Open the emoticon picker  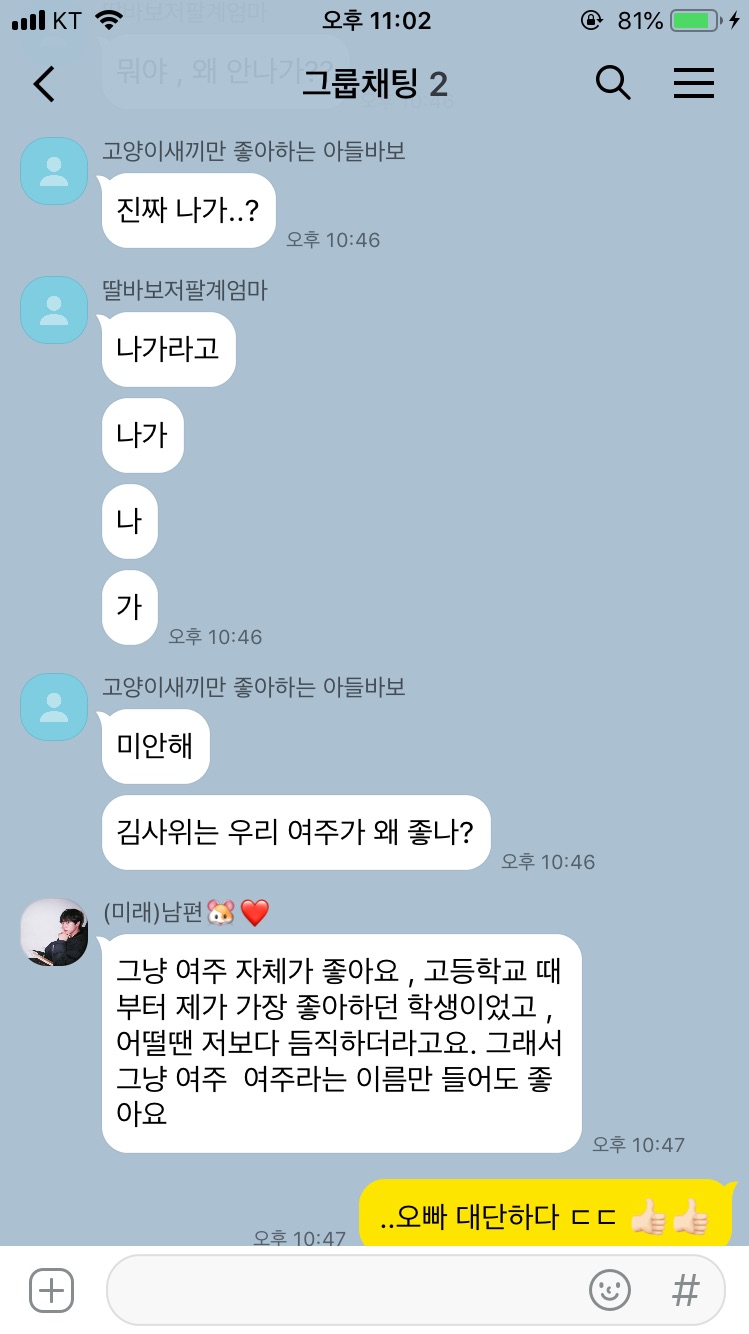pyautogui.click(x=610, y=1290)
